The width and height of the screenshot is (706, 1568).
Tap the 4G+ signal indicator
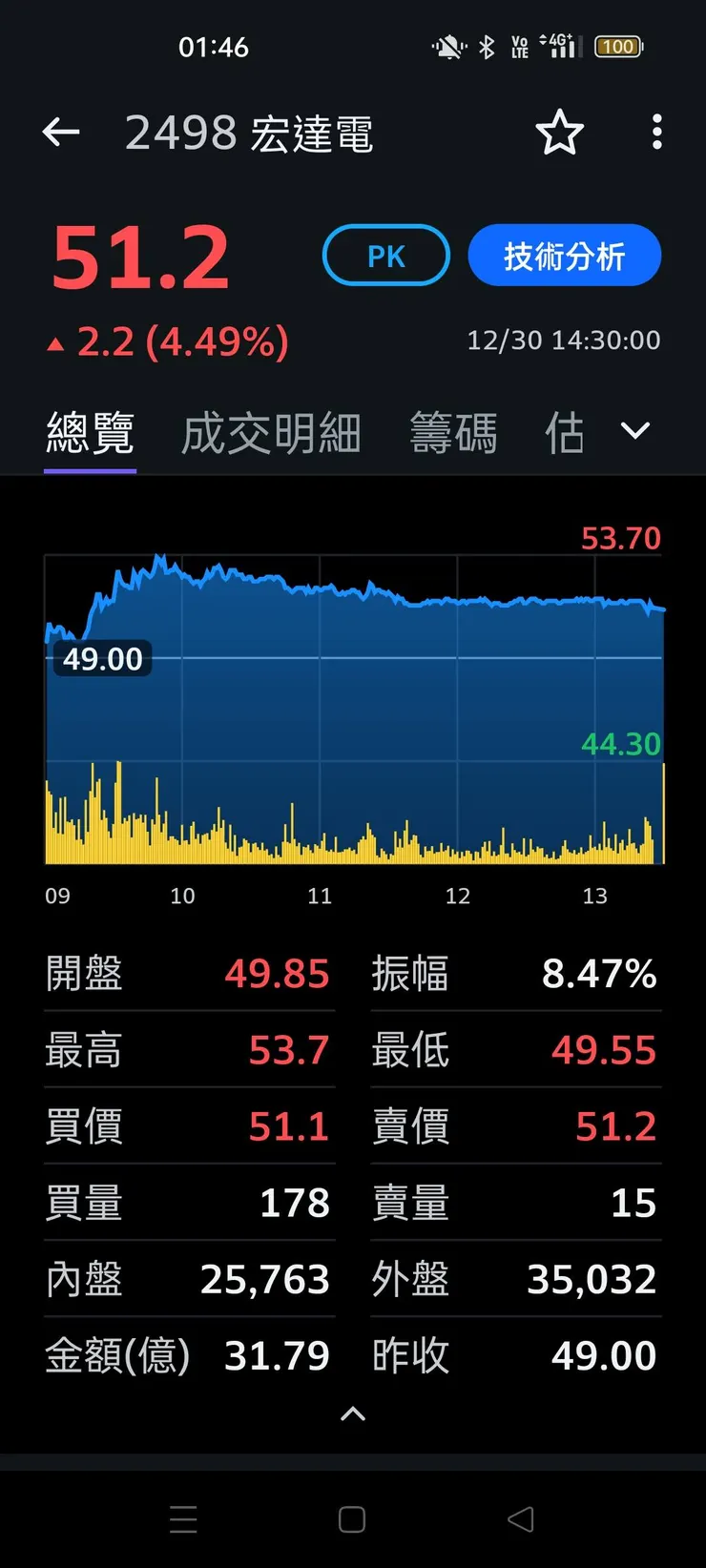556,46
